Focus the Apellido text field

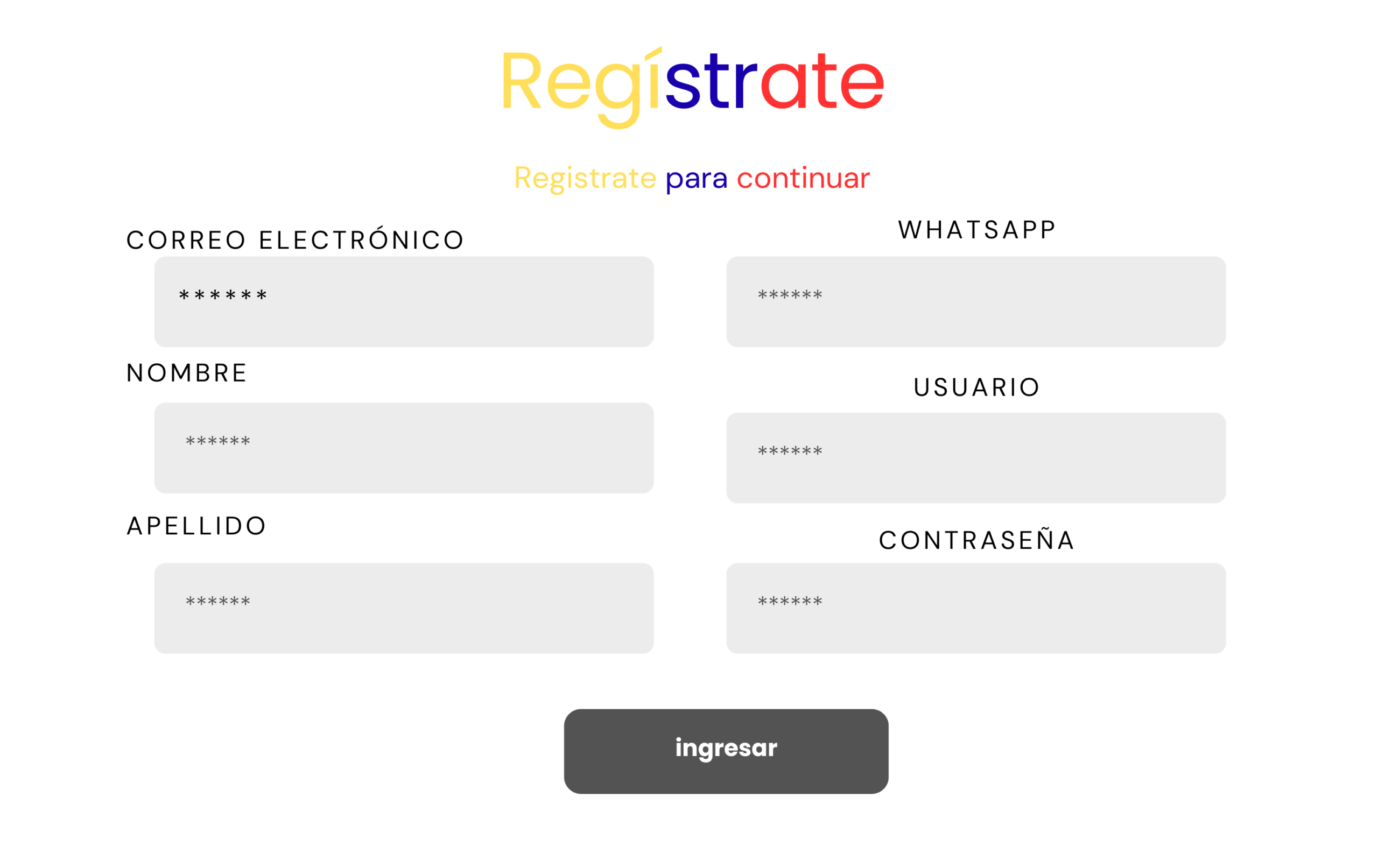pyautogui.click(x=404, y=608)
